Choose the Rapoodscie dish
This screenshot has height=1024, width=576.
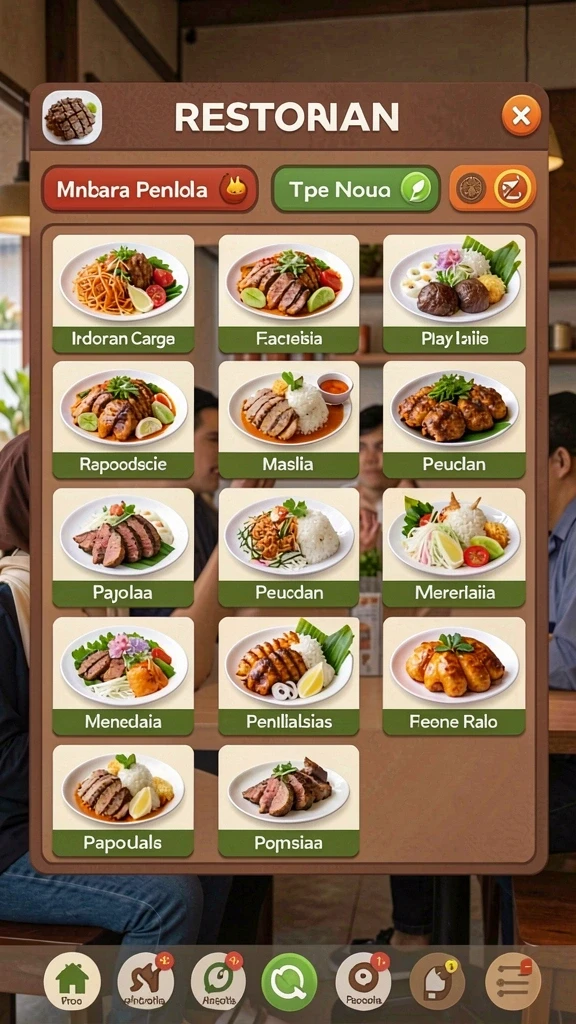point(123,419)
